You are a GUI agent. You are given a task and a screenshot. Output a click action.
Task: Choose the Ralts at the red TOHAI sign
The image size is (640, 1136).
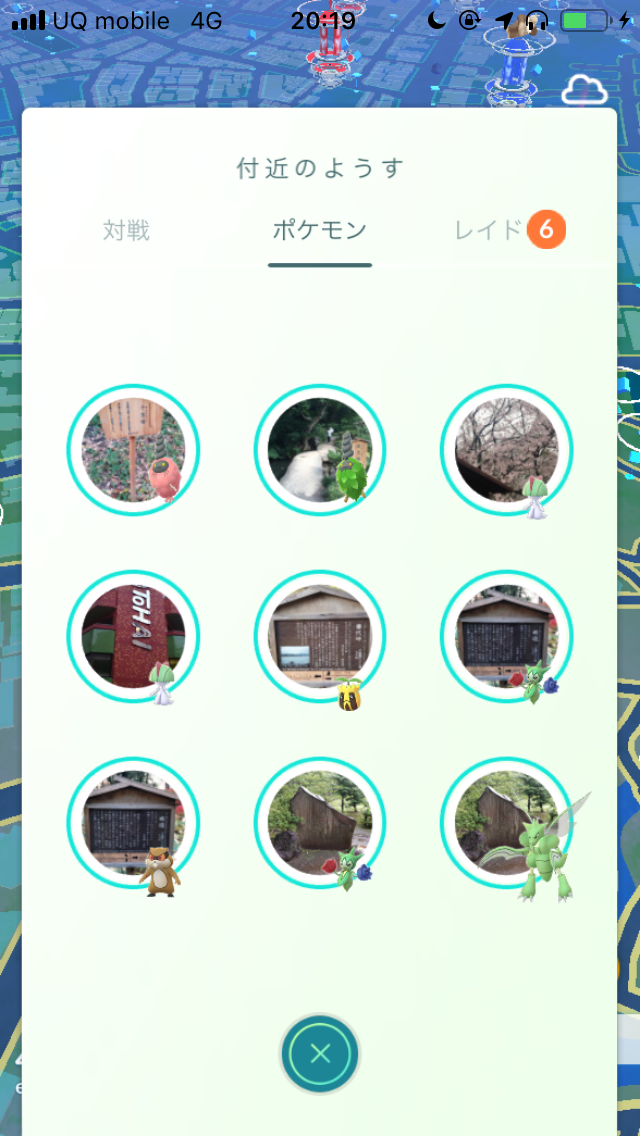point(133,636)
